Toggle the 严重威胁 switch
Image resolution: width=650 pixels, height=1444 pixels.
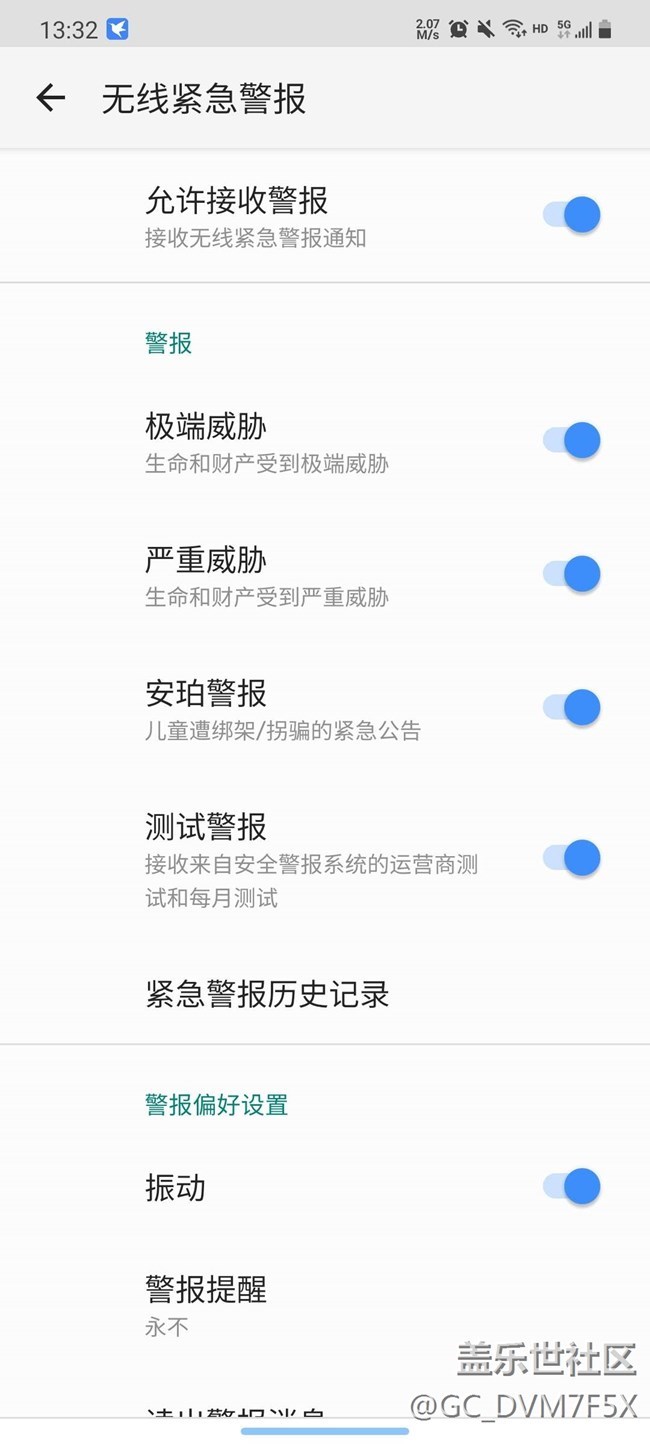click(x=572, y=574)
